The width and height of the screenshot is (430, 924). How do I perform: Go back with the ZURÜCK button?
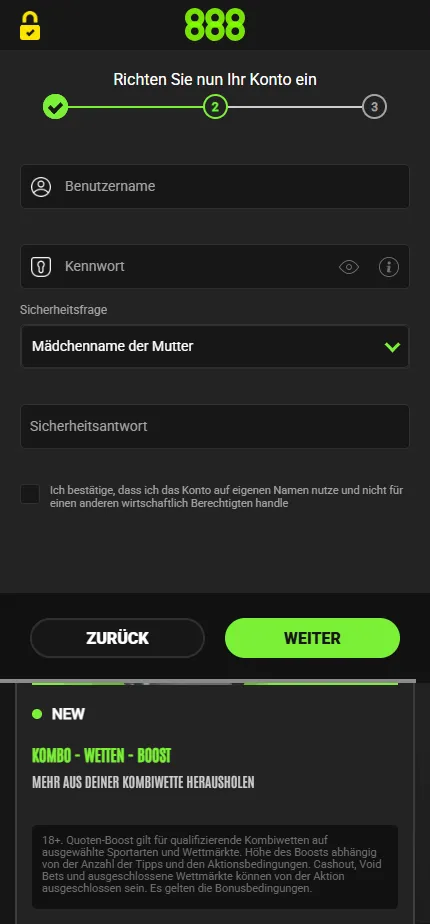(117, 638)
